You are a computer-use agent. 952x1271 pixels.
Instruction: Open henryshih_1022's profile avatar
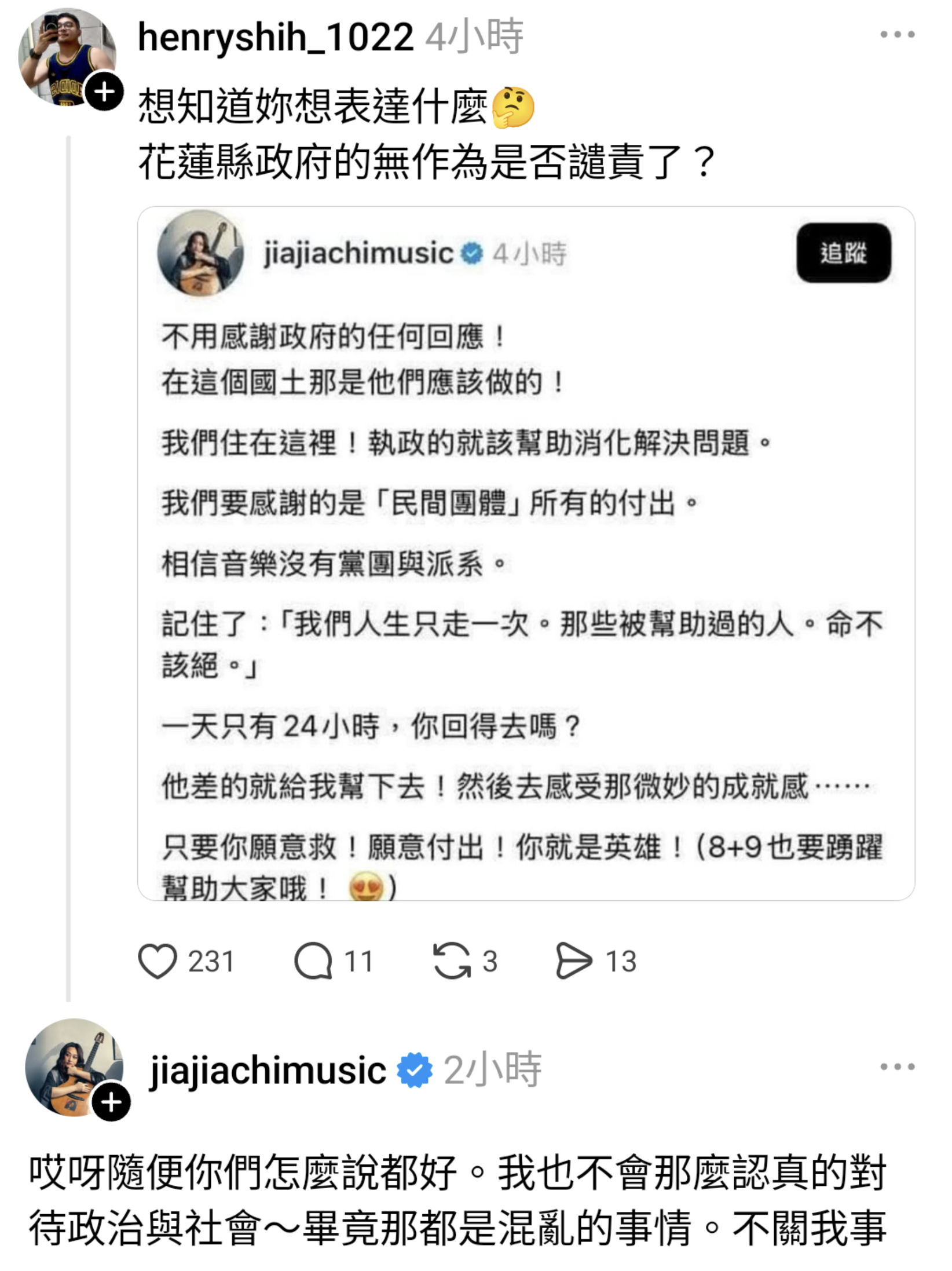tap(65, 56)
